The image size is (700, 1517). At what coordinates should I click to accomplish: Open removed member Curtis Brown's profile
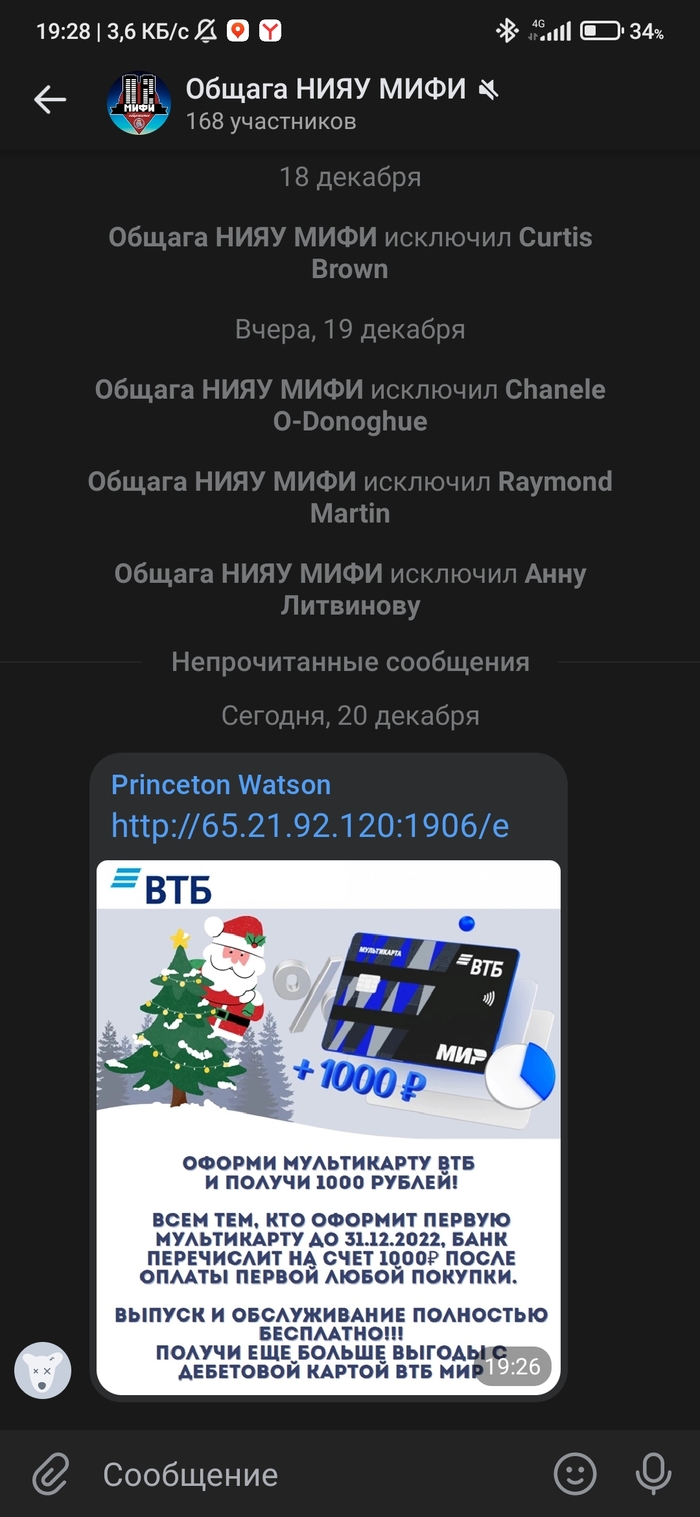555,238
